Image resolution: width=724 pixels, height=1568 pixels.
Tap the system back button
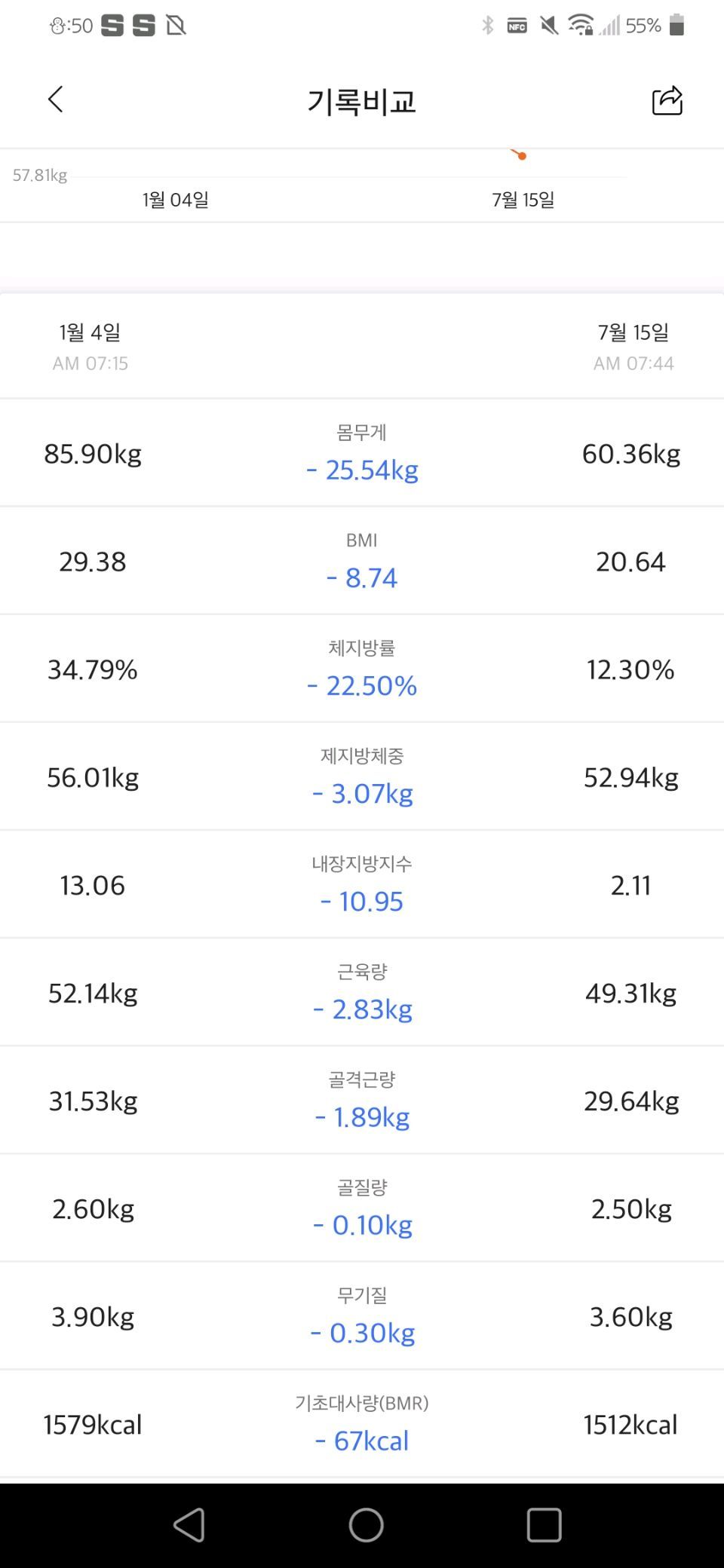pos(189,1525)
